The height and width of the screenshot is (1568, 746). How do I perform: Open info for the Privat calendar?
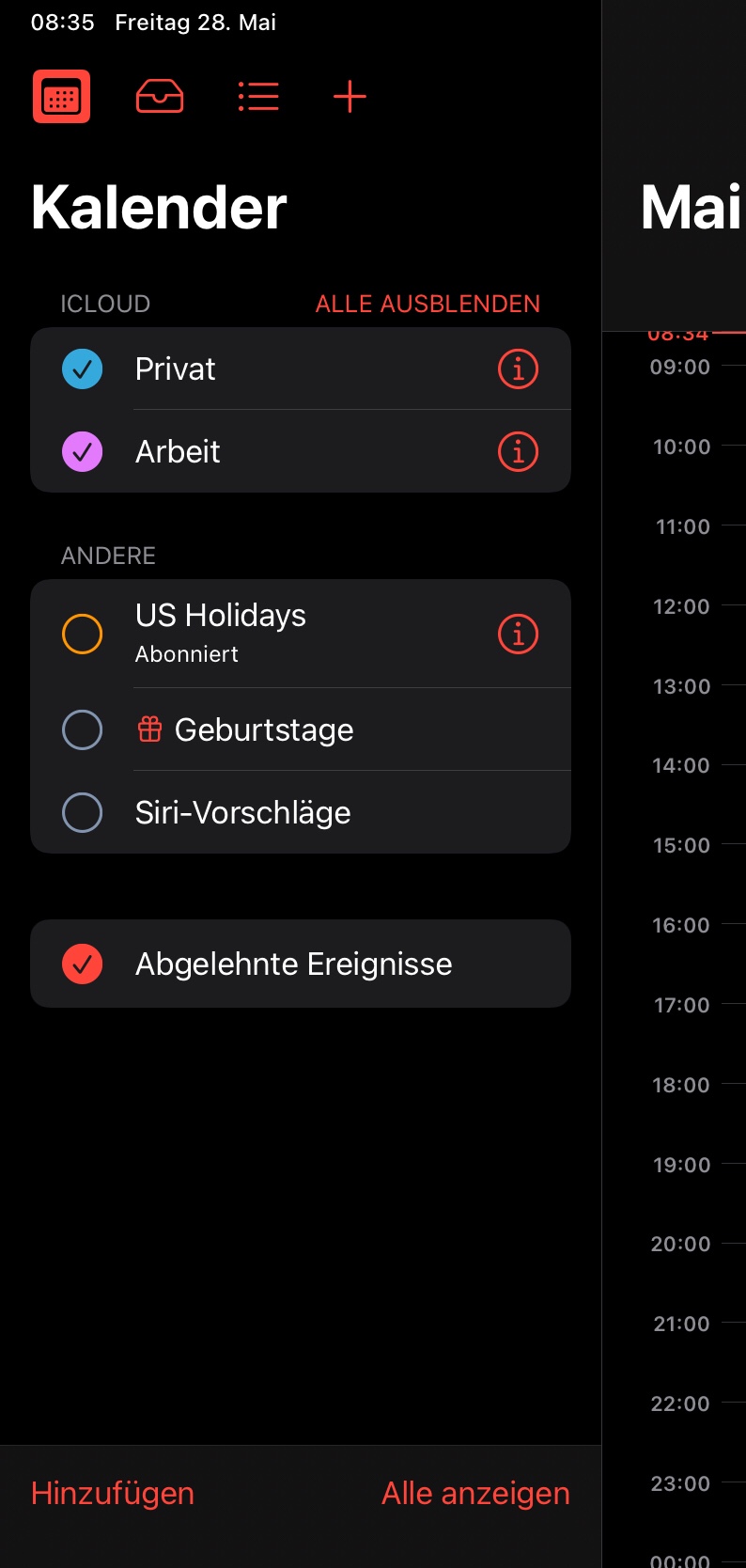tap(518, 368)
